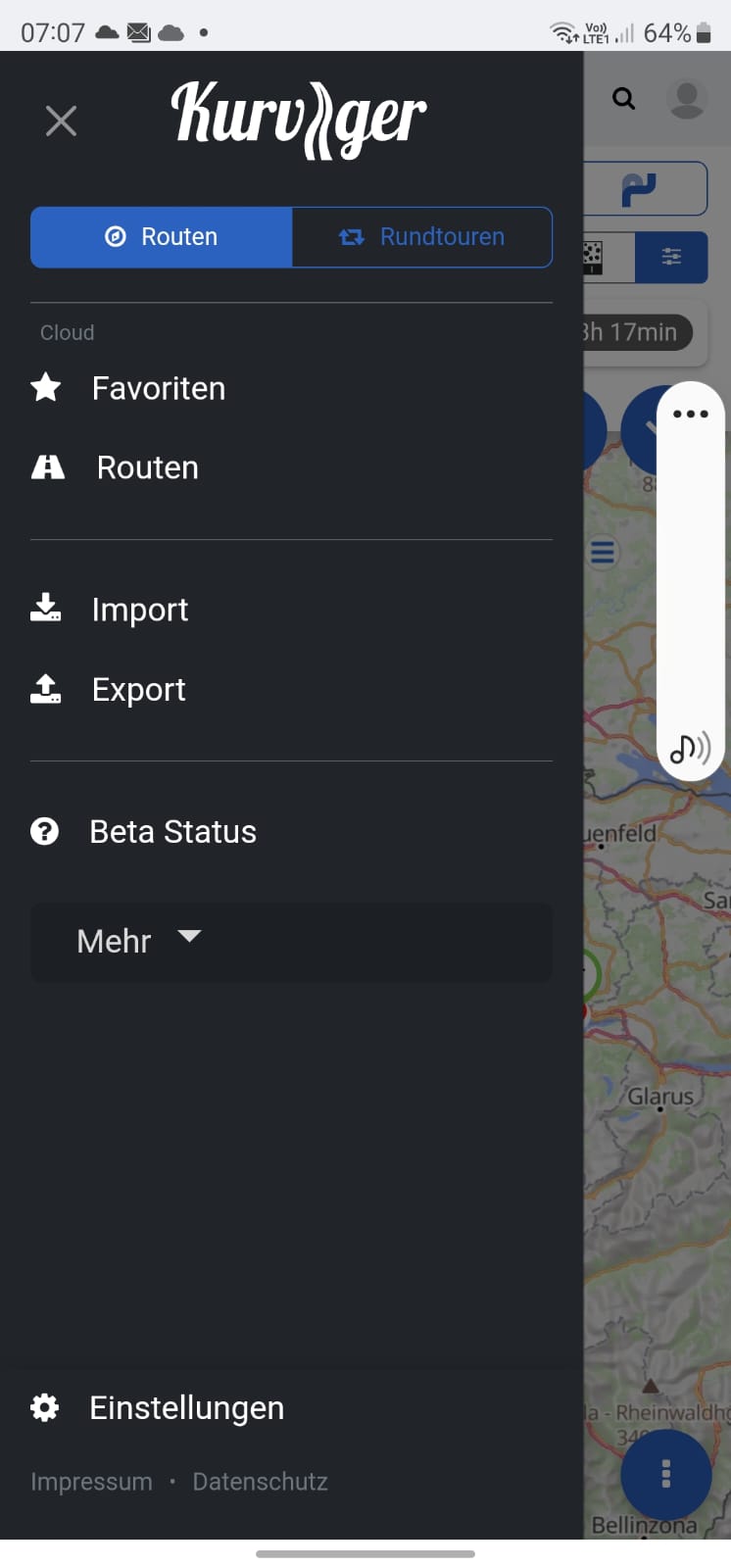Open Favoriten from Cloud section

pos(158,389)
